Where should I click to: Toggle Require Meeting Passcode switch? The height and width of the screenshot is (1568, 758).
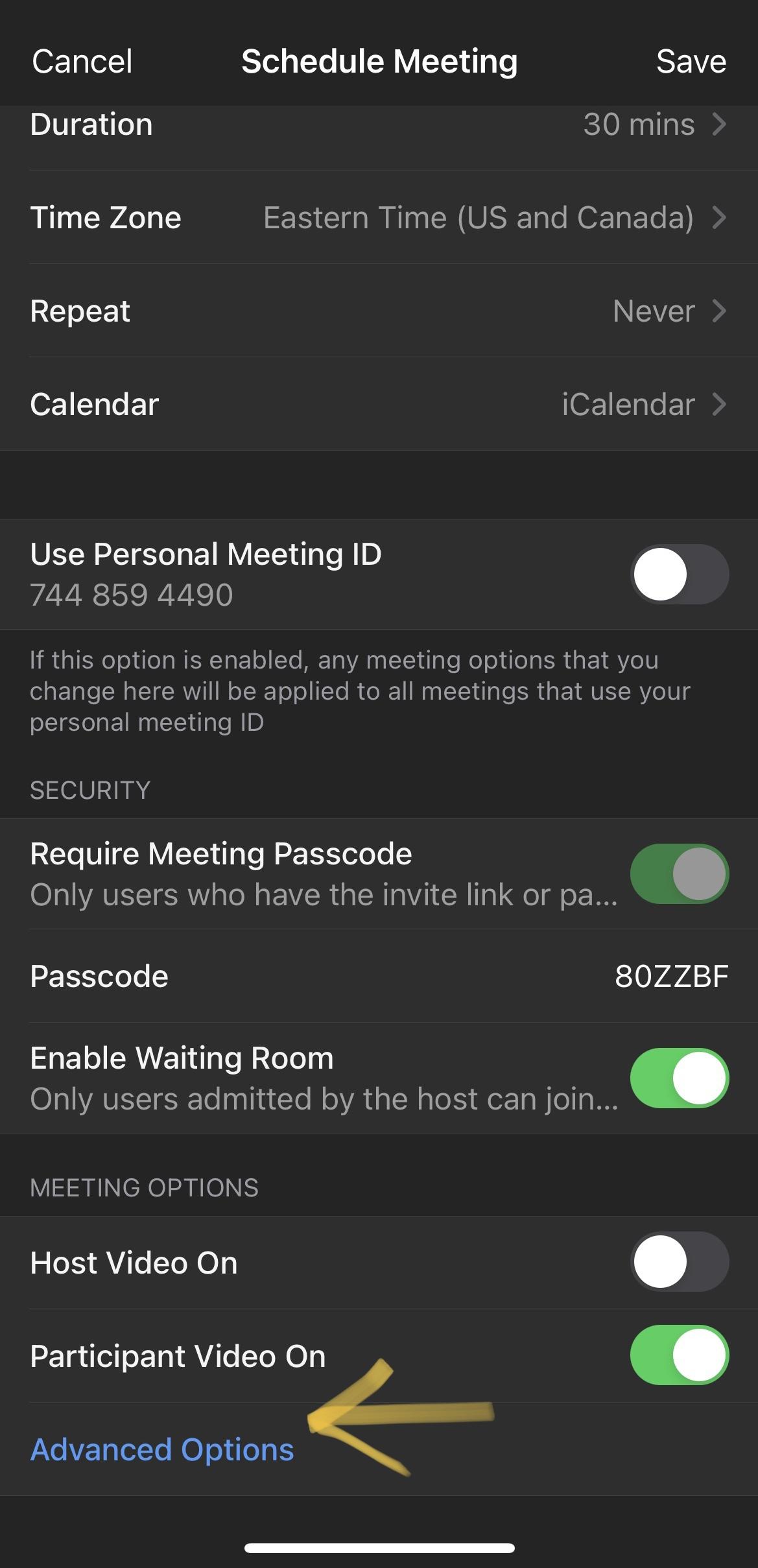[x=679, y=873]
